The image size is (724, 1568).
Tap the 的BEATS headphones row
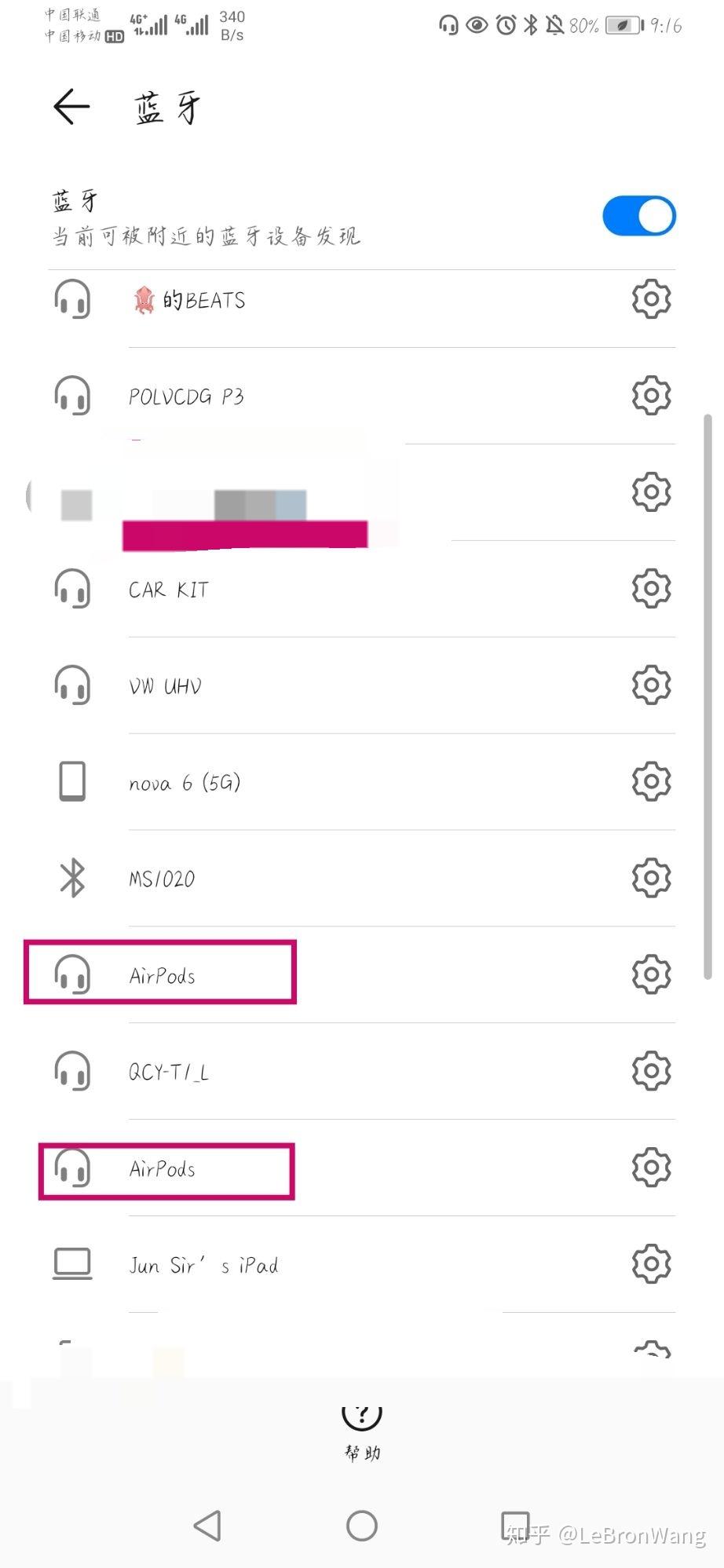(x=338, y=299)
